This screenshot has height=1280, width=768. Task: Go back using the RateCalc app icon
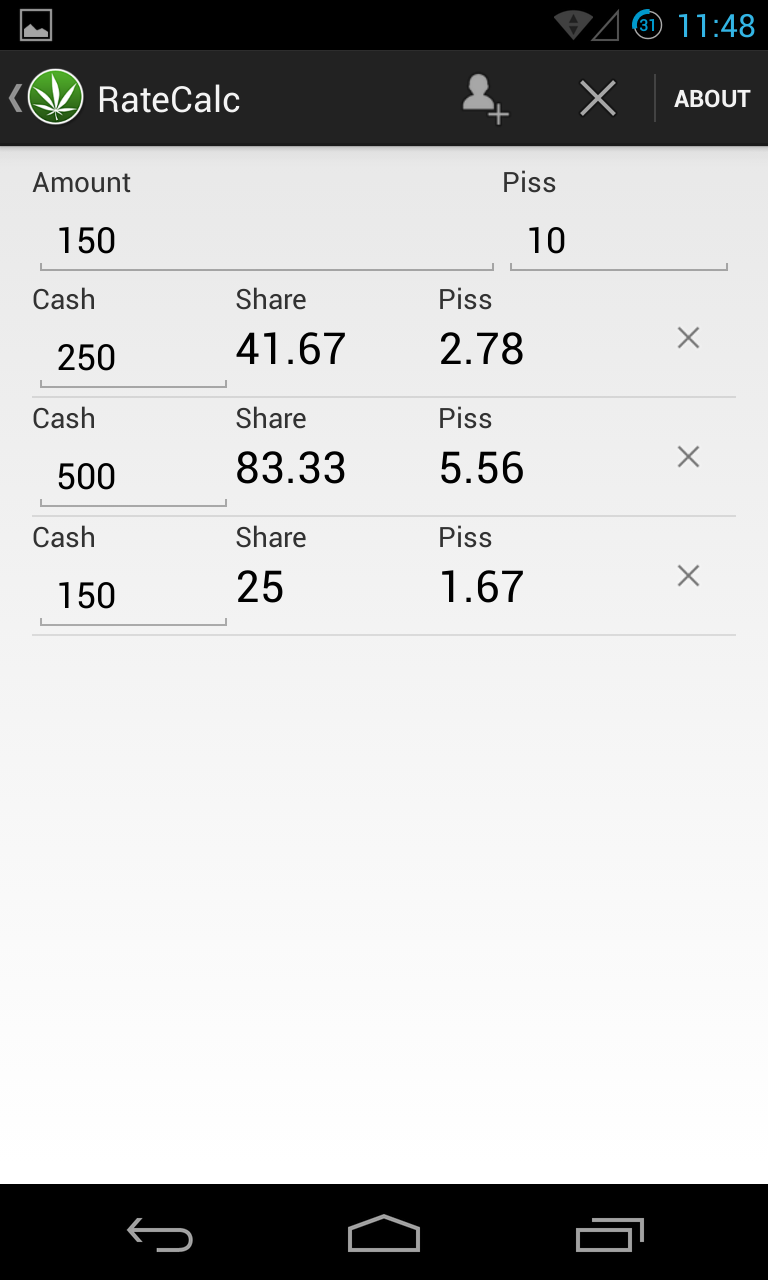tap(52, 98)
